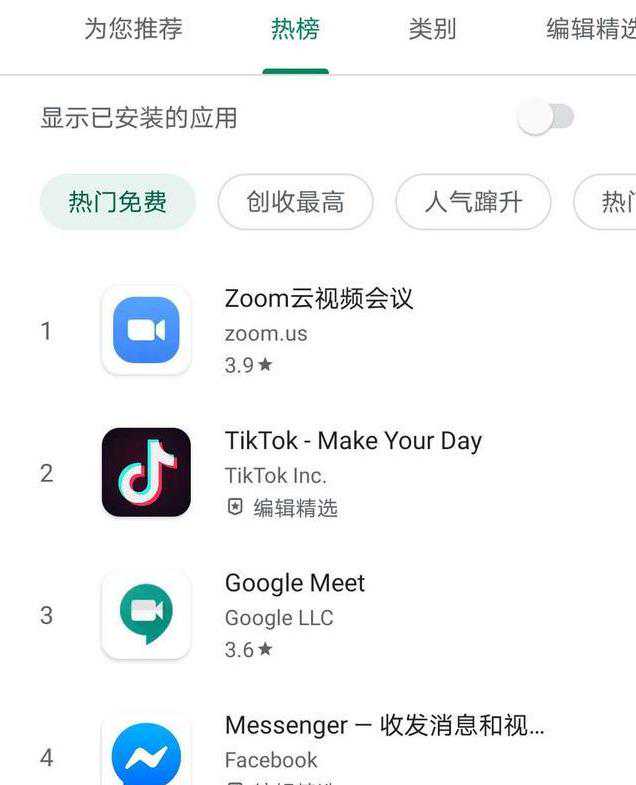Open TikTok - Make Your Day listing
Screen dimensions: 636x785
point(352,472)
